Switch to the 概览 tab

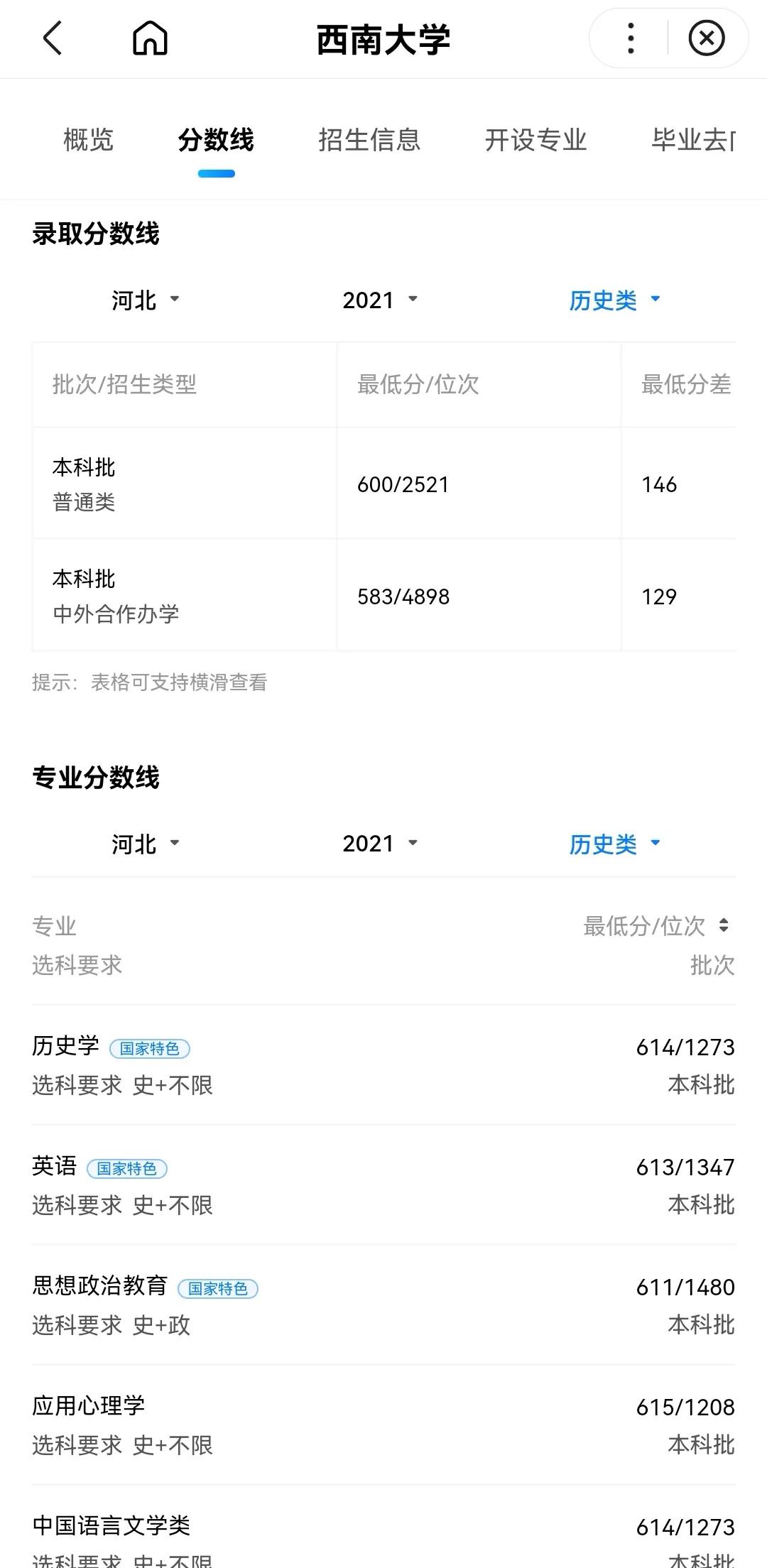click(89, 140)
